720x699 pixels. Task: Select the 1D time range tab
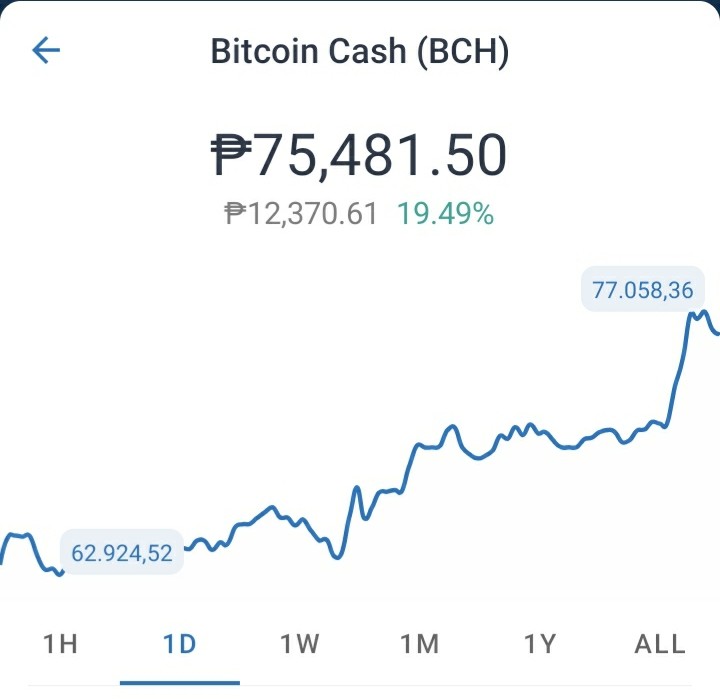[x=180, y=643]
